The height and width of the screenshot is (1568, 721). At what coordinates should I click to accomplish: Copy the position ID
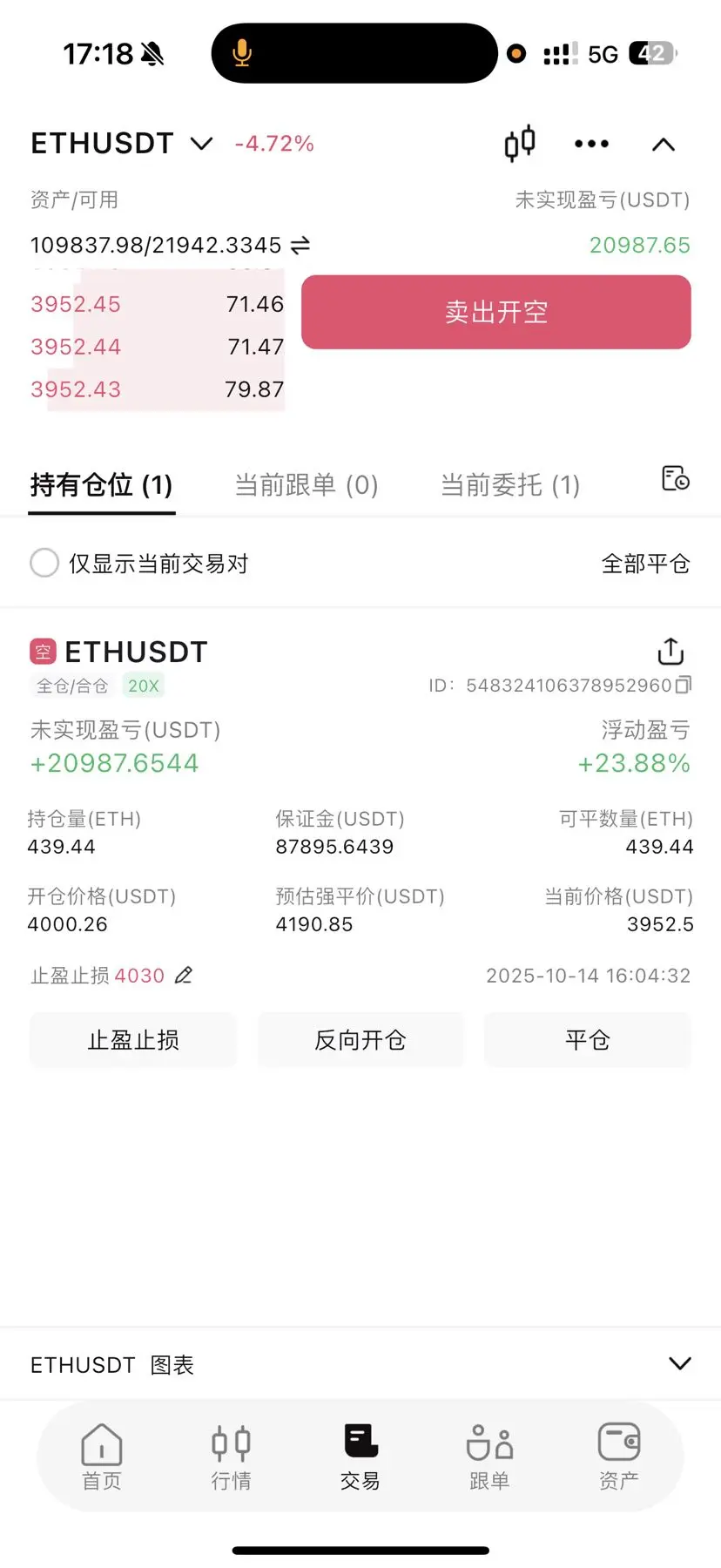point(684,685)
